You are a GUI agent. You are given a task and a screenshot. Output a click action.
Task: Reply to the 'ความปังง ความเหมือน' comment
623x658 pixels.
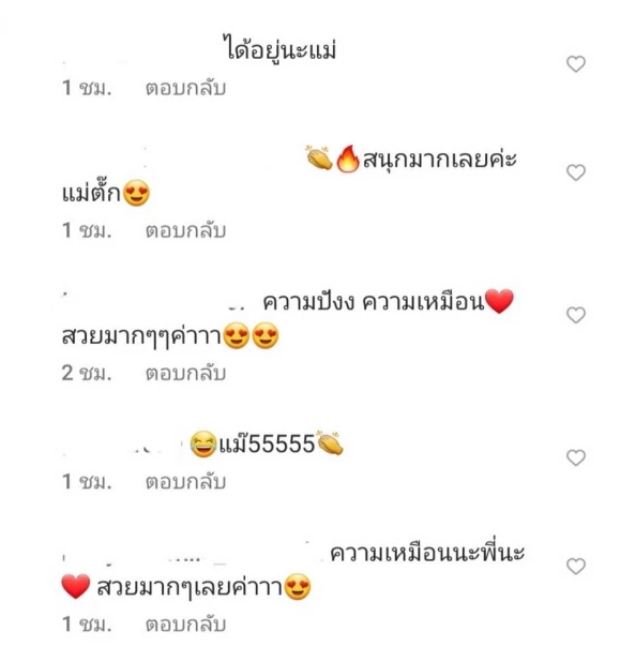pos(186,374)
